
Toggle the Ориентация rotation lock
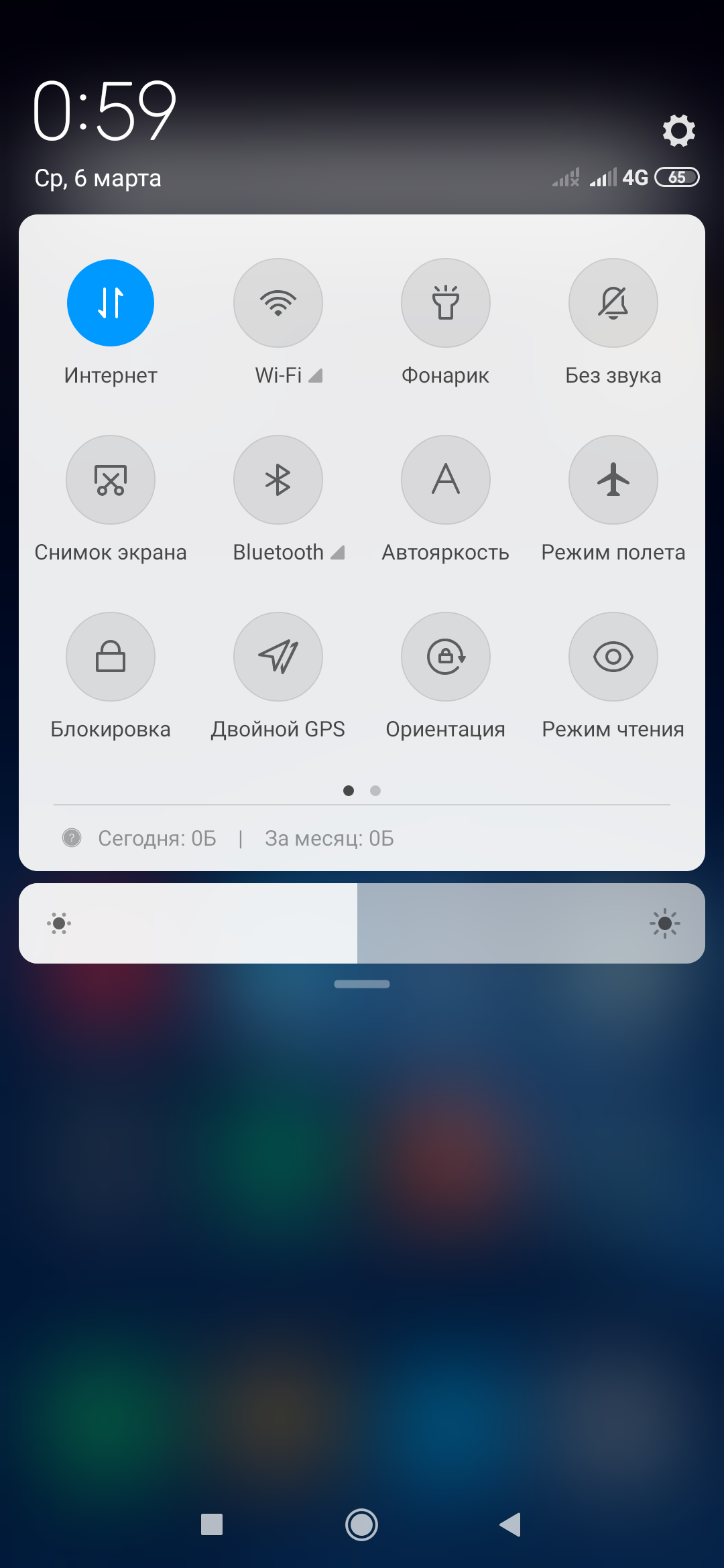(446, 657)
